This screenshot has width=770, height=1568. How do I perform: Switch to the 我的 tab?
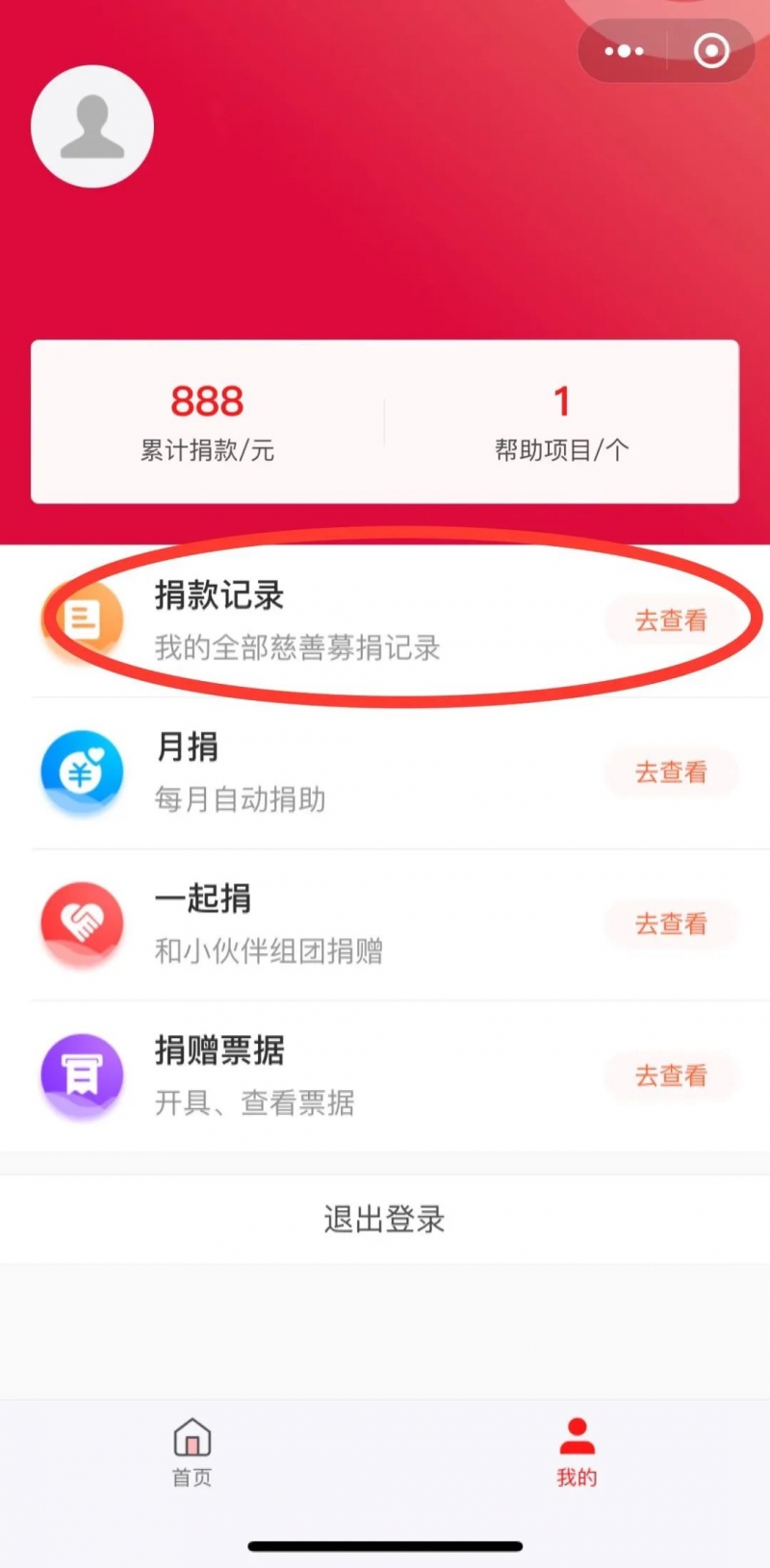(x=577, y=1453)
